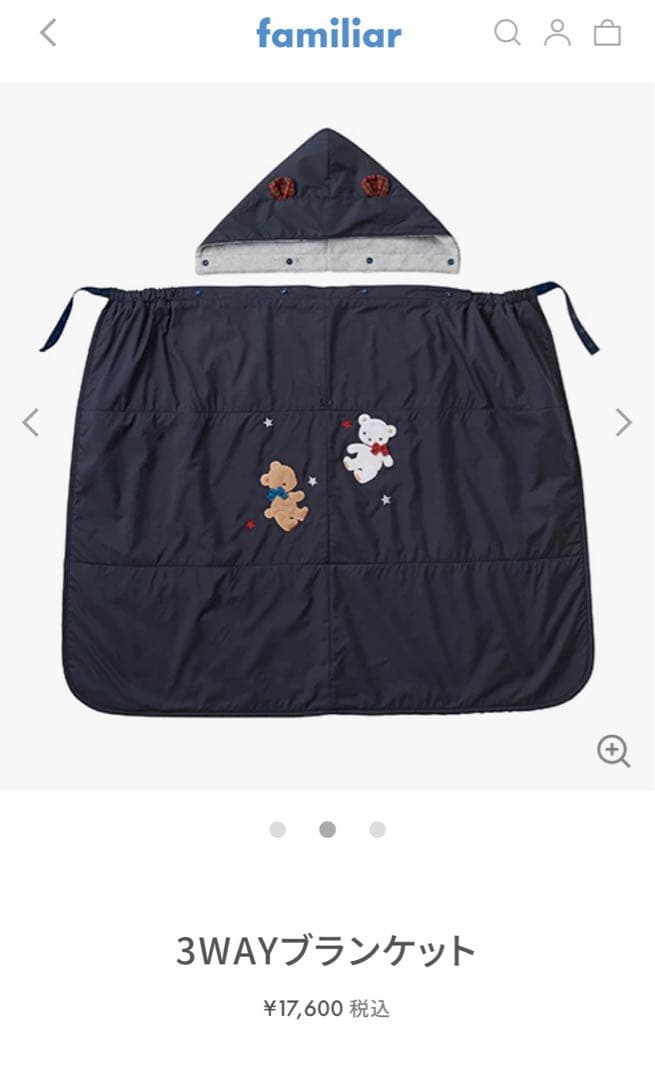655x1080 pixels.
Task: Jump to the first image dot
Action: coord(278,829)
